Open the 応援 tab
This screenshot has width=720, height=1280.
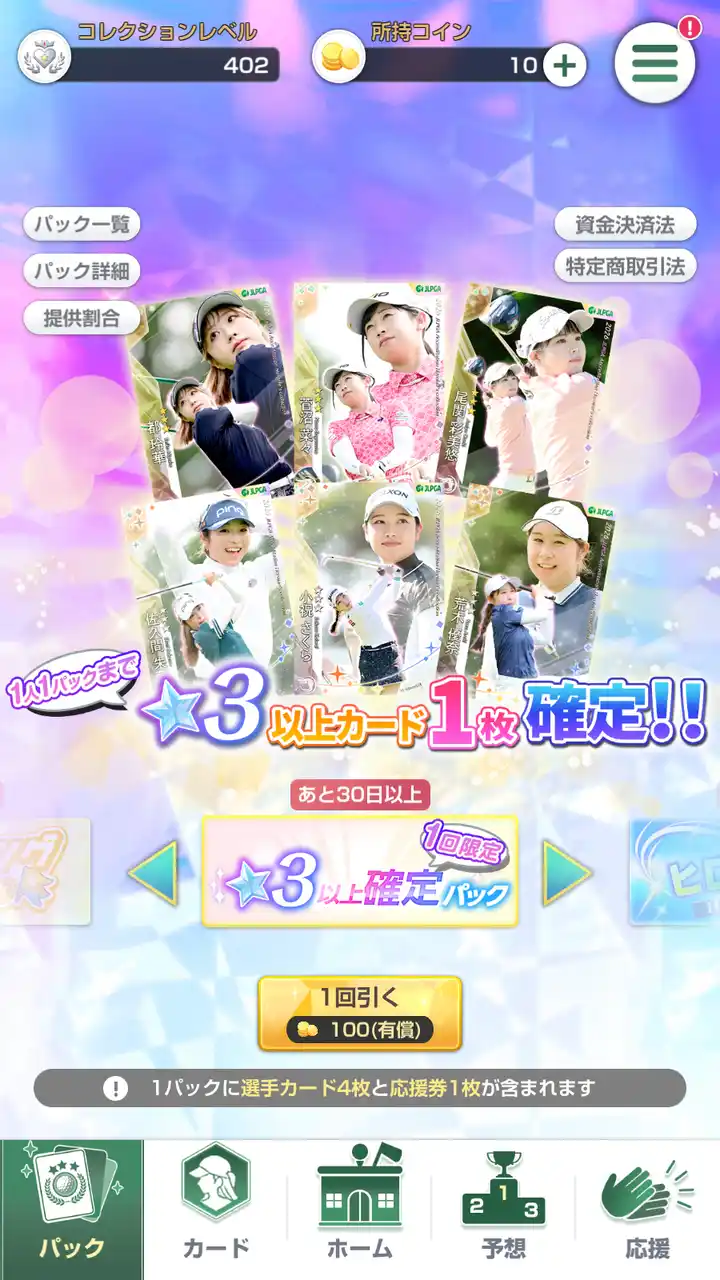(x=647, y=1210)
